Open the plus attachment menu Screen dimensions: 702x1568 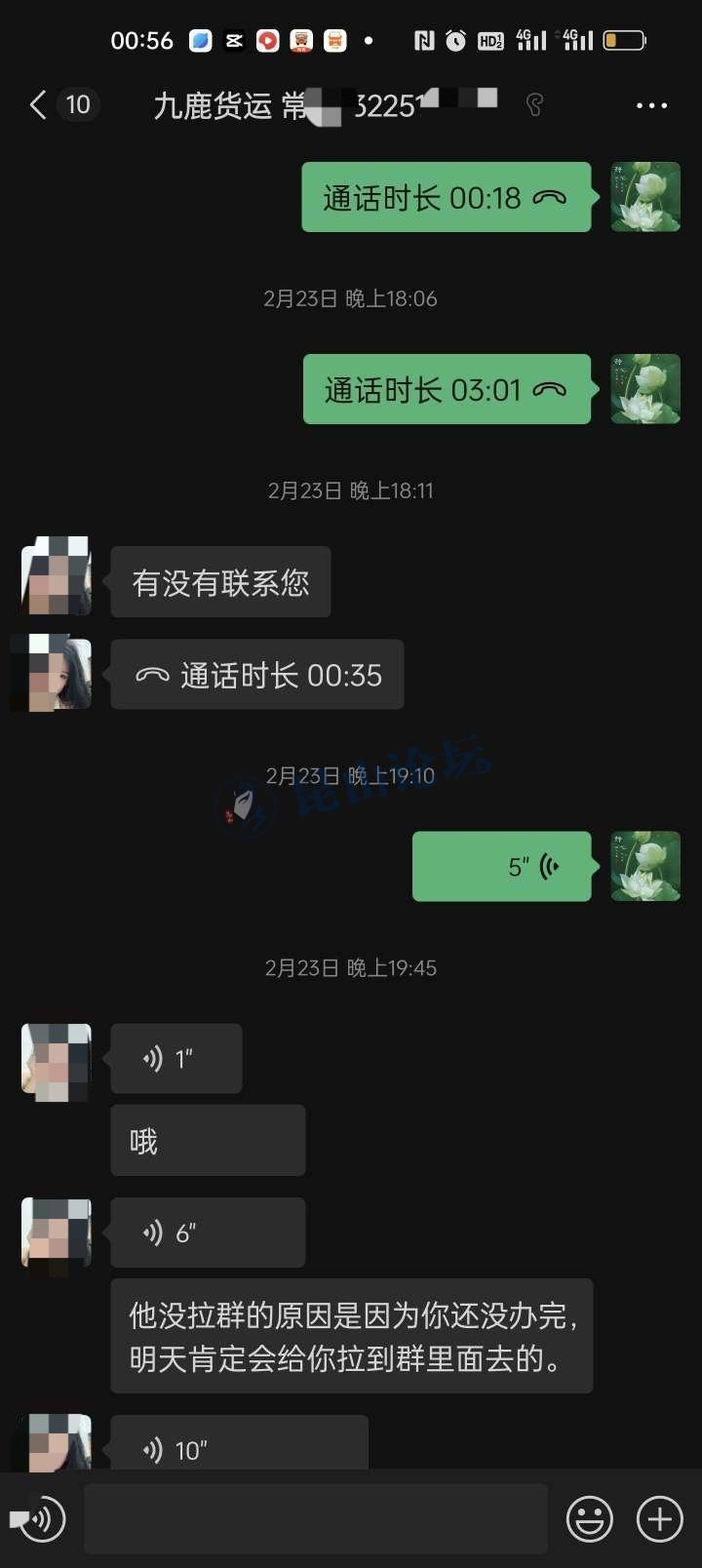(660, 1519)
